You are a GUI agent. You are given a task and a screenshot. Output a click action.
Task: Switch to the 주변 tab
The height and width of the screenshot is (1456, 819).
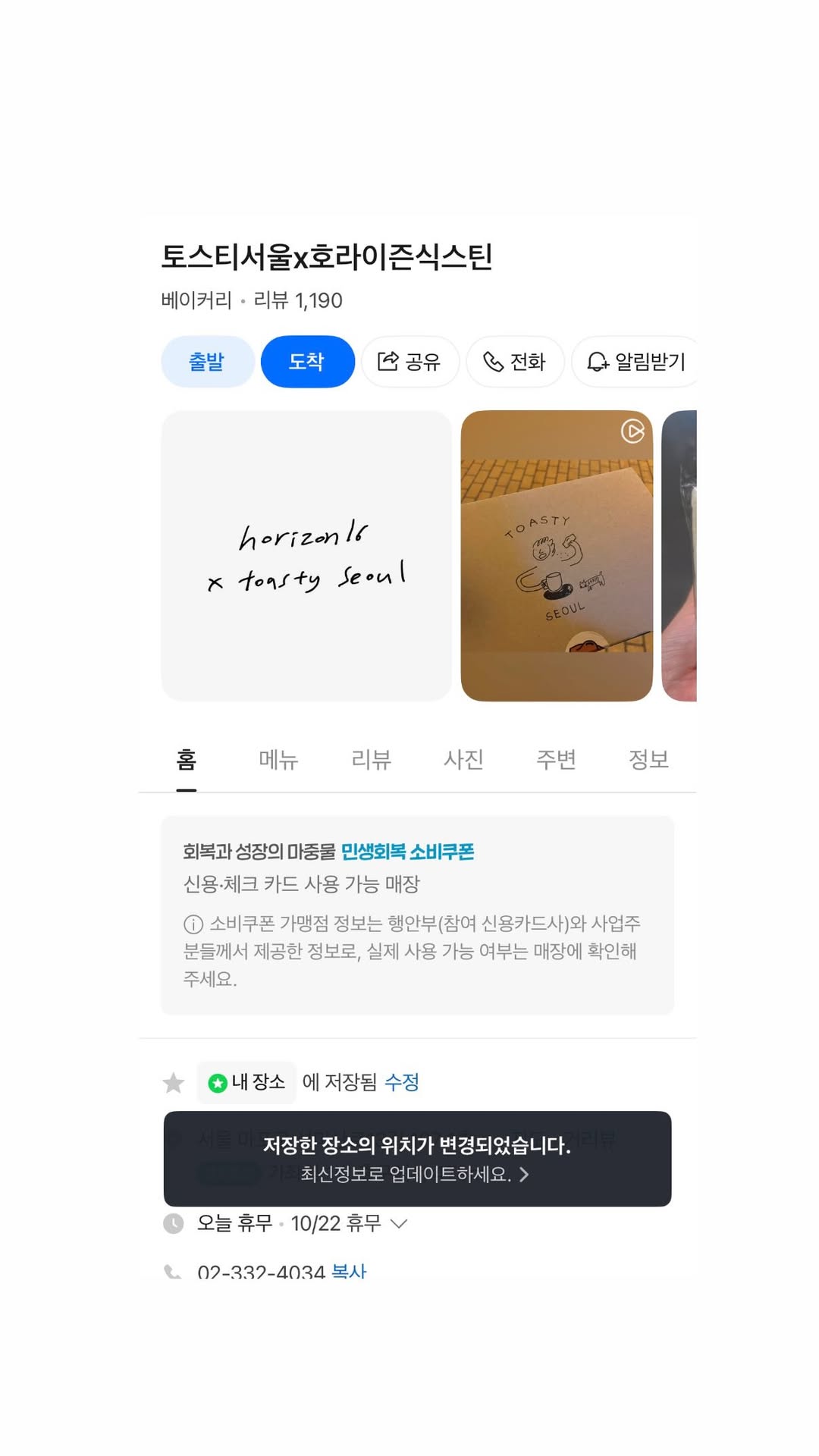(x=556, y=759)
